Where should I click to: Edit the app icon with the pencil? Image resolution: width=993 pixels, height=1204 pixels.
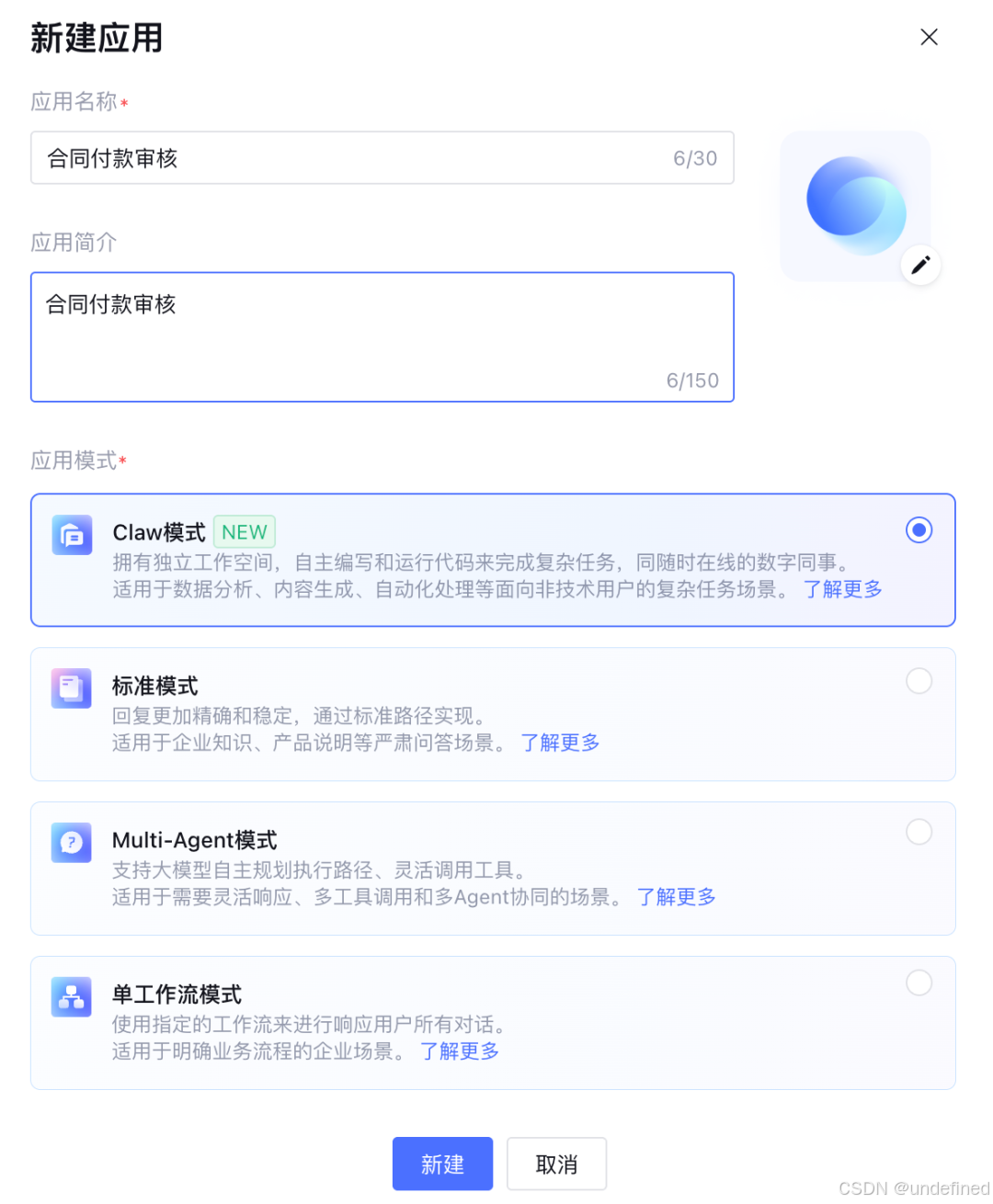point(920,266)
